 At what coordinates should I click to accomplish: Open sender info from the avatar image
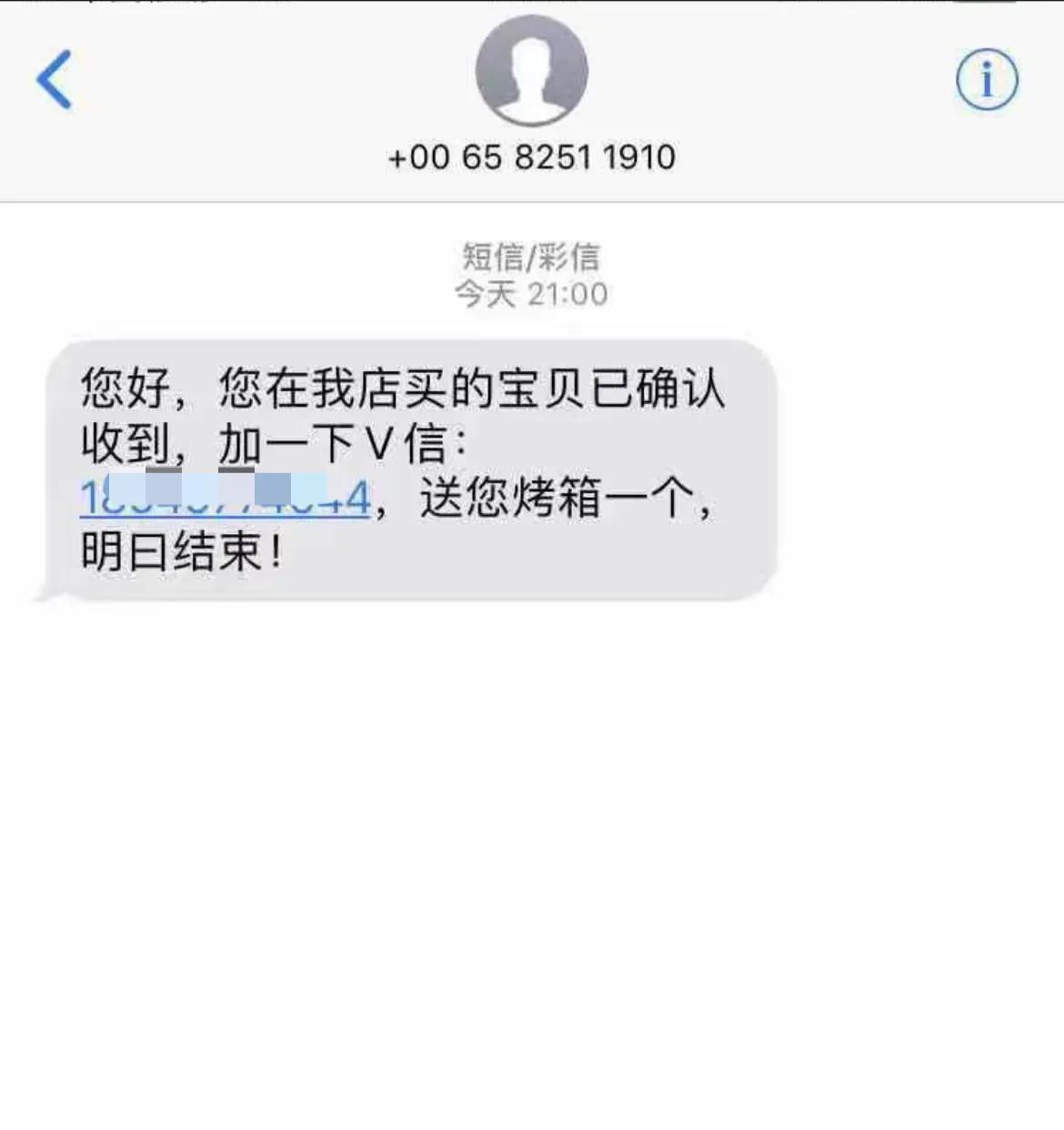tap(531, 71)
